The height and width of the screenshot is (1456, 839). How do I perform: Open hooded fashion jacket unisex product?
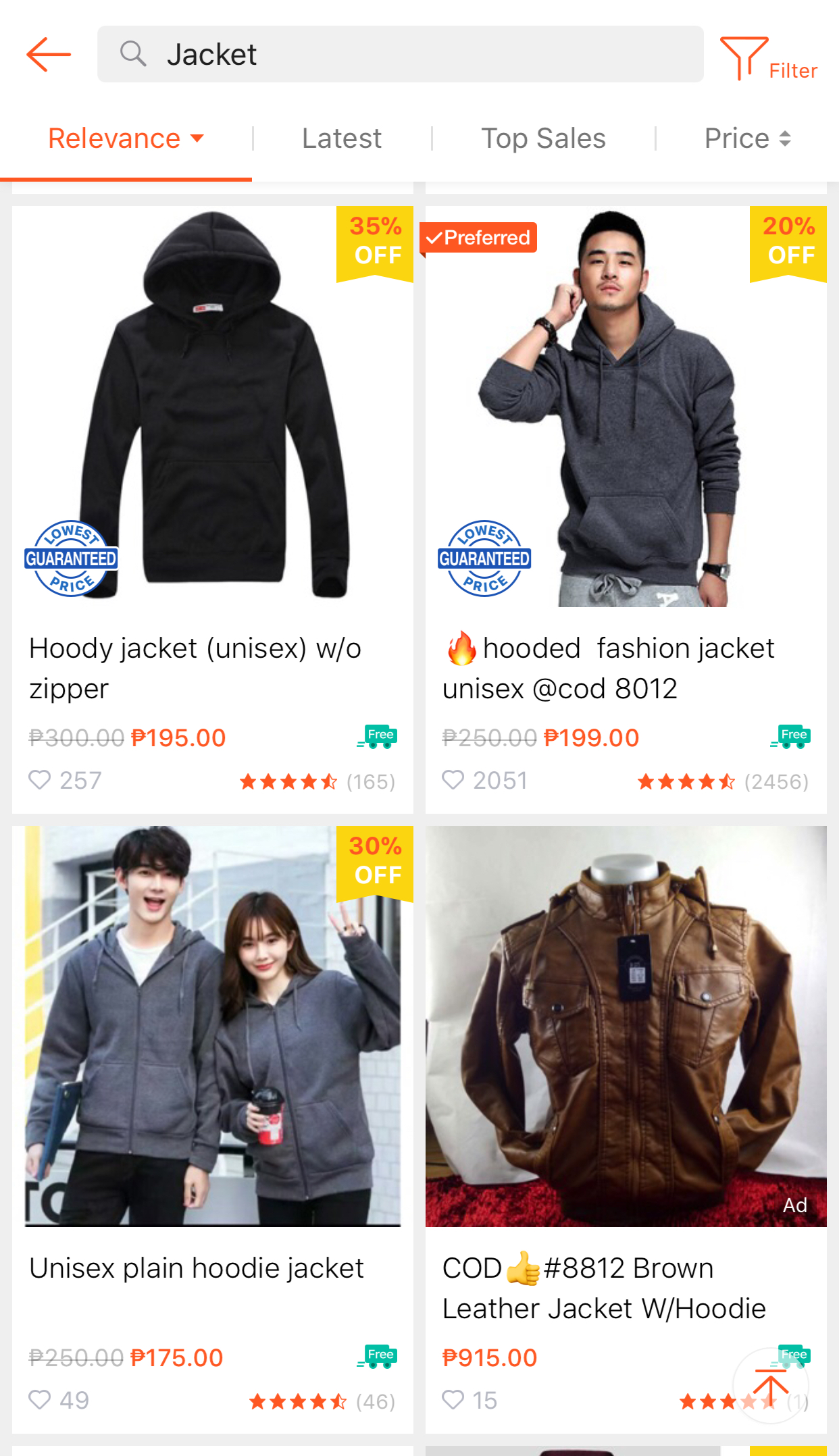pos(626,509)
